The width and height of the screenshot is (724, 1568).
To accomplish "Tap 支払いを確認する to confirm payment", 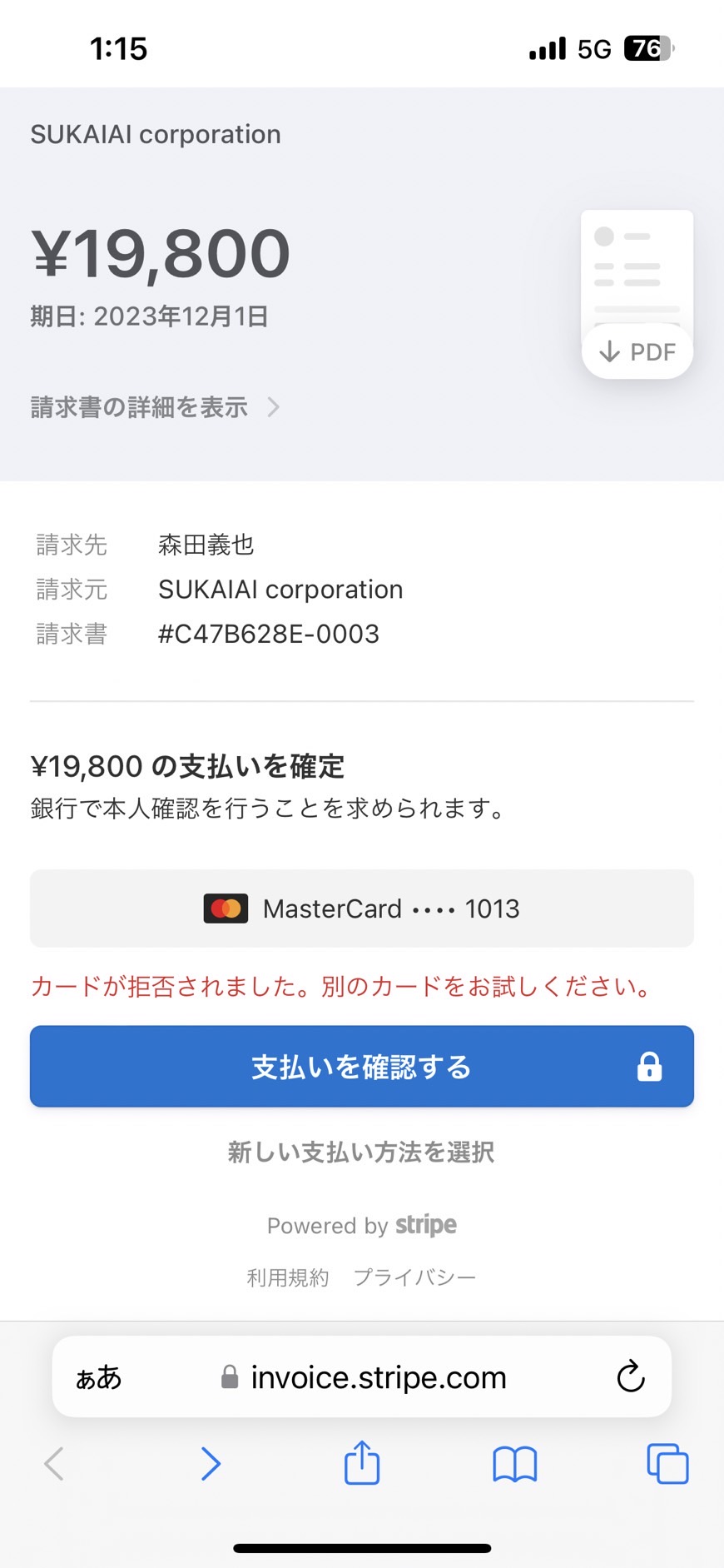I will click(x=362, y=1066).
